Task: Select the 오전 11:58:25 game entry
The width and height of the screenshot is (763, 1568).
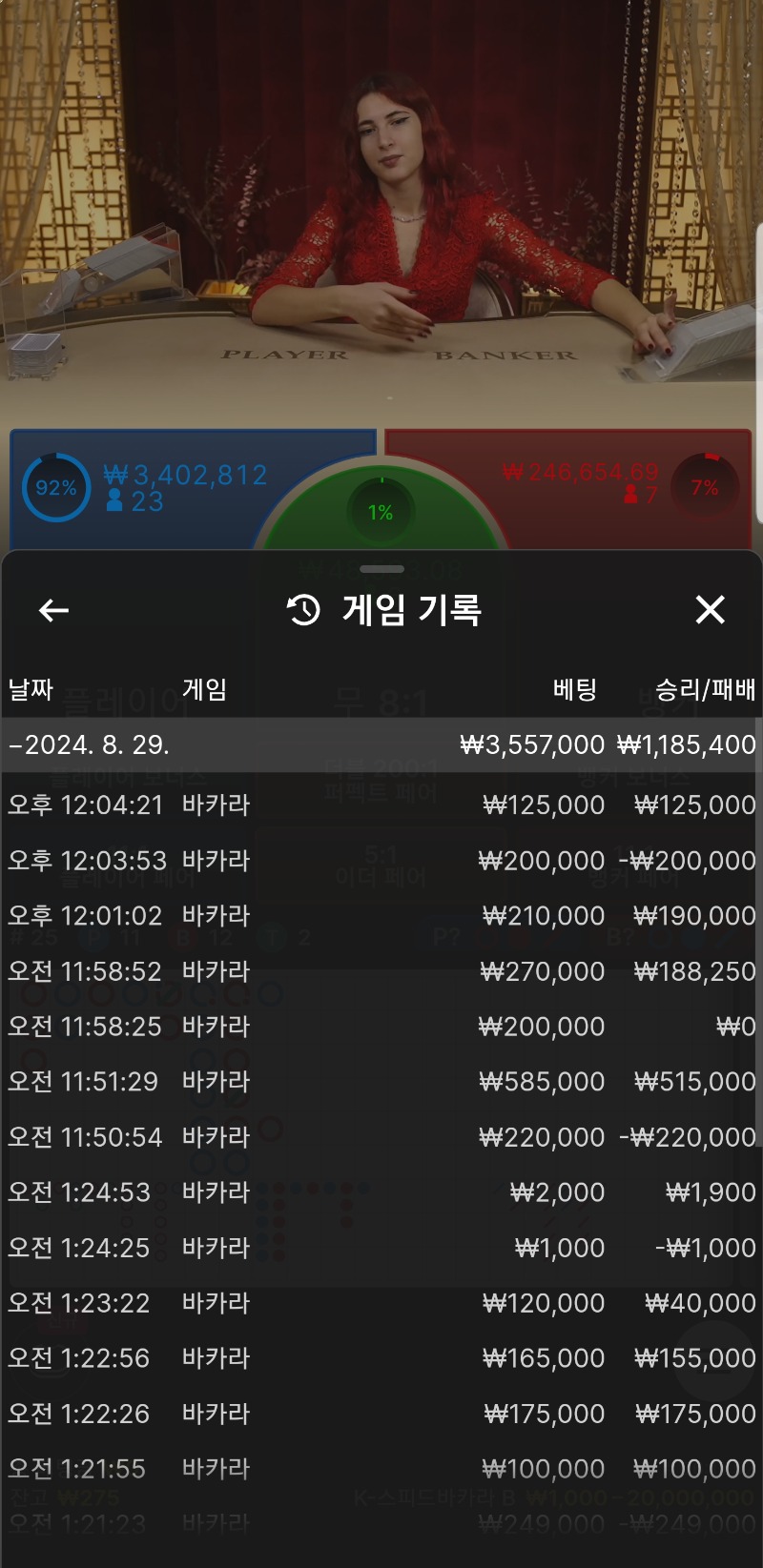Action: 381,1027
